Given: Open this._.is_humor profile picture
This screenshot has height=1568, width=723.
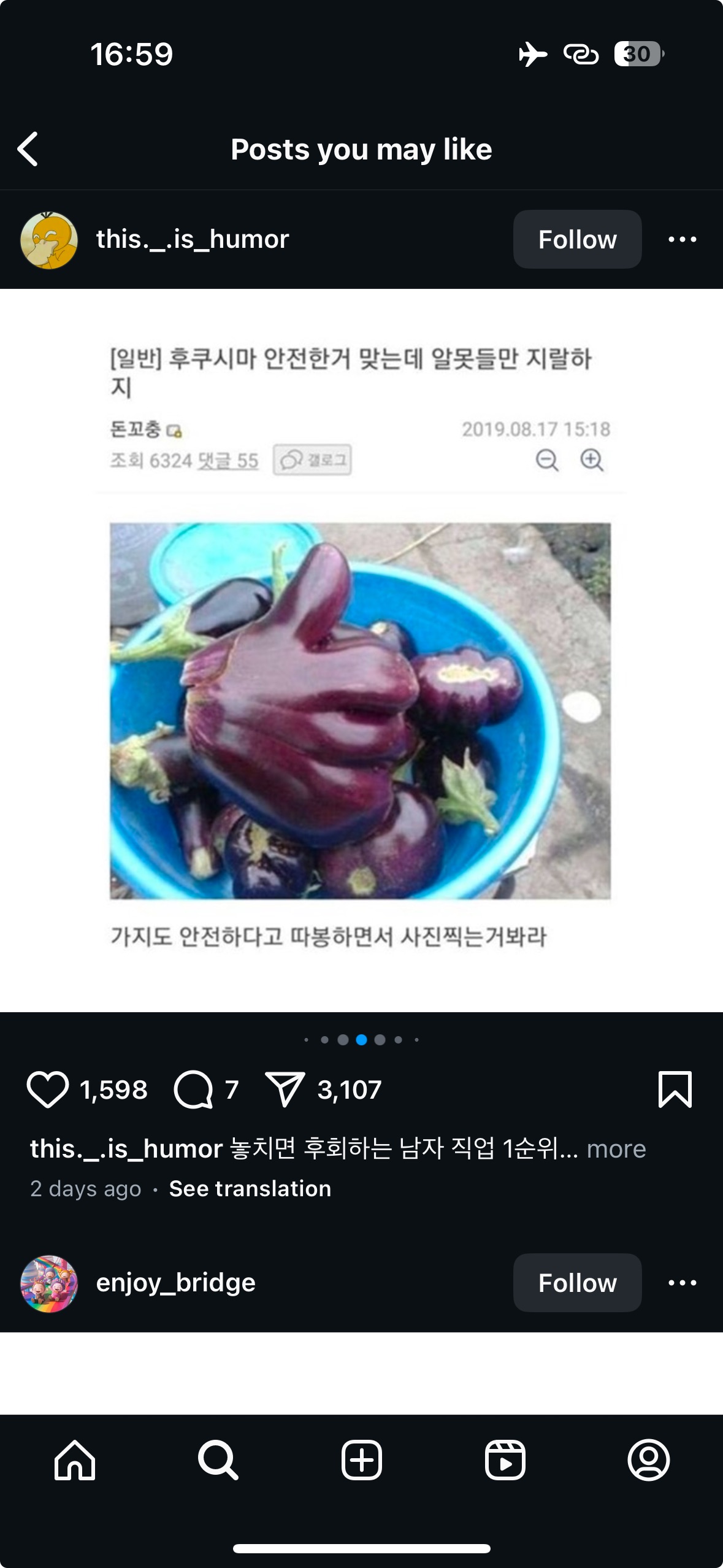Looking at the screenshot, I should (49, 240).
